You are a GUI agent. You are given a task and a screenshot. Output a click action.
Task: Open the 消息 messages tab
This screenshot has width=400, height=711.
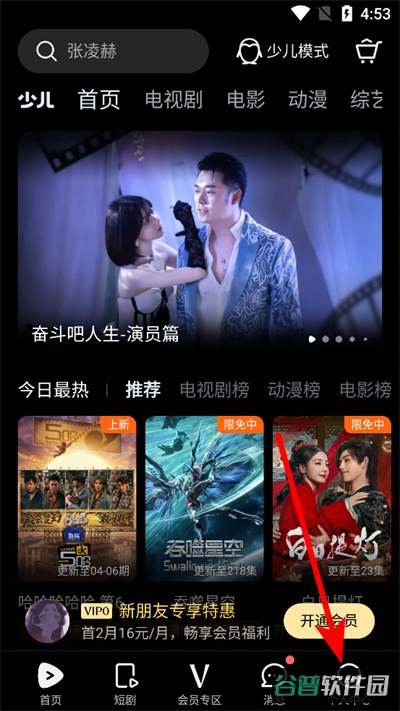point(274,684)
